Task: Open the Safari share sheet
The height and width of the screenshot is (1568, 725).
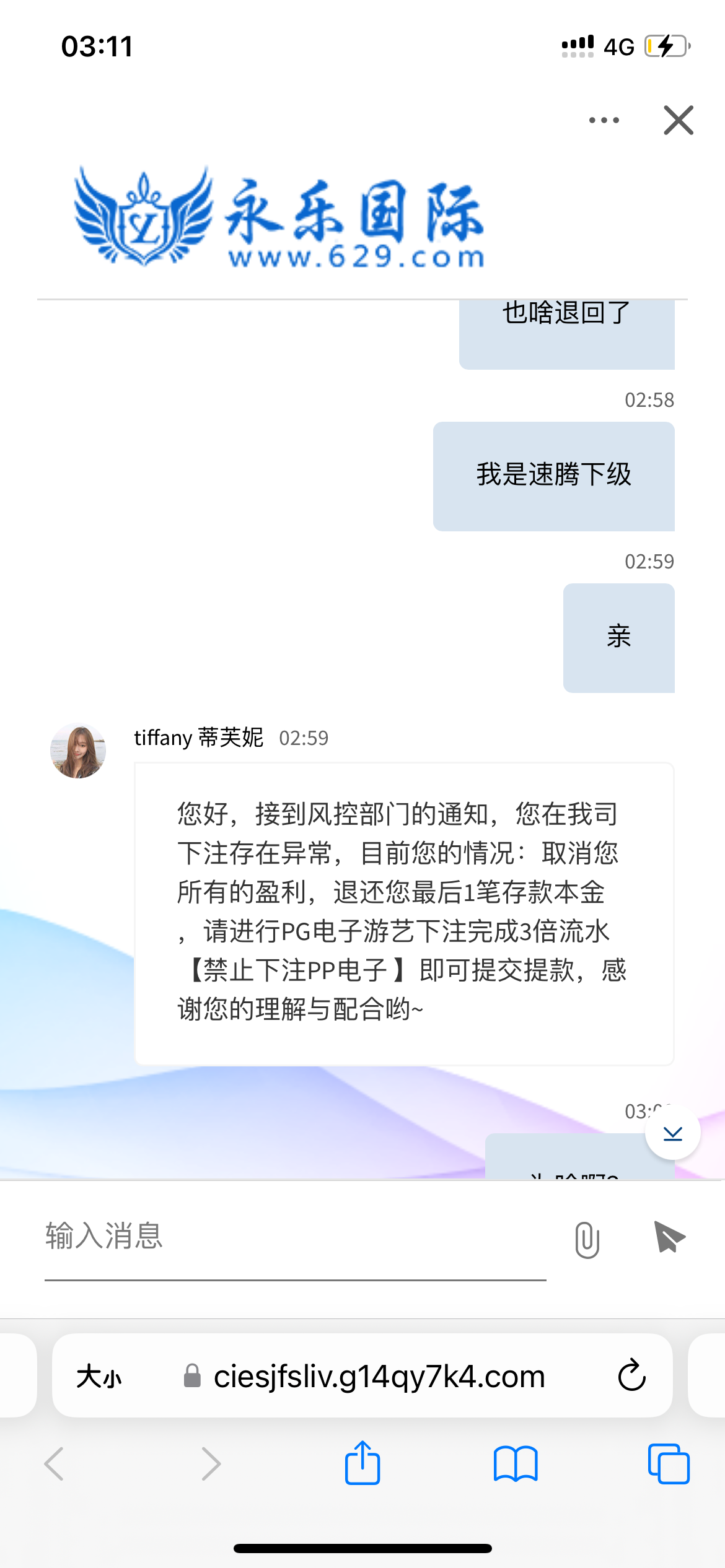Action: (x=362, y=1464)
